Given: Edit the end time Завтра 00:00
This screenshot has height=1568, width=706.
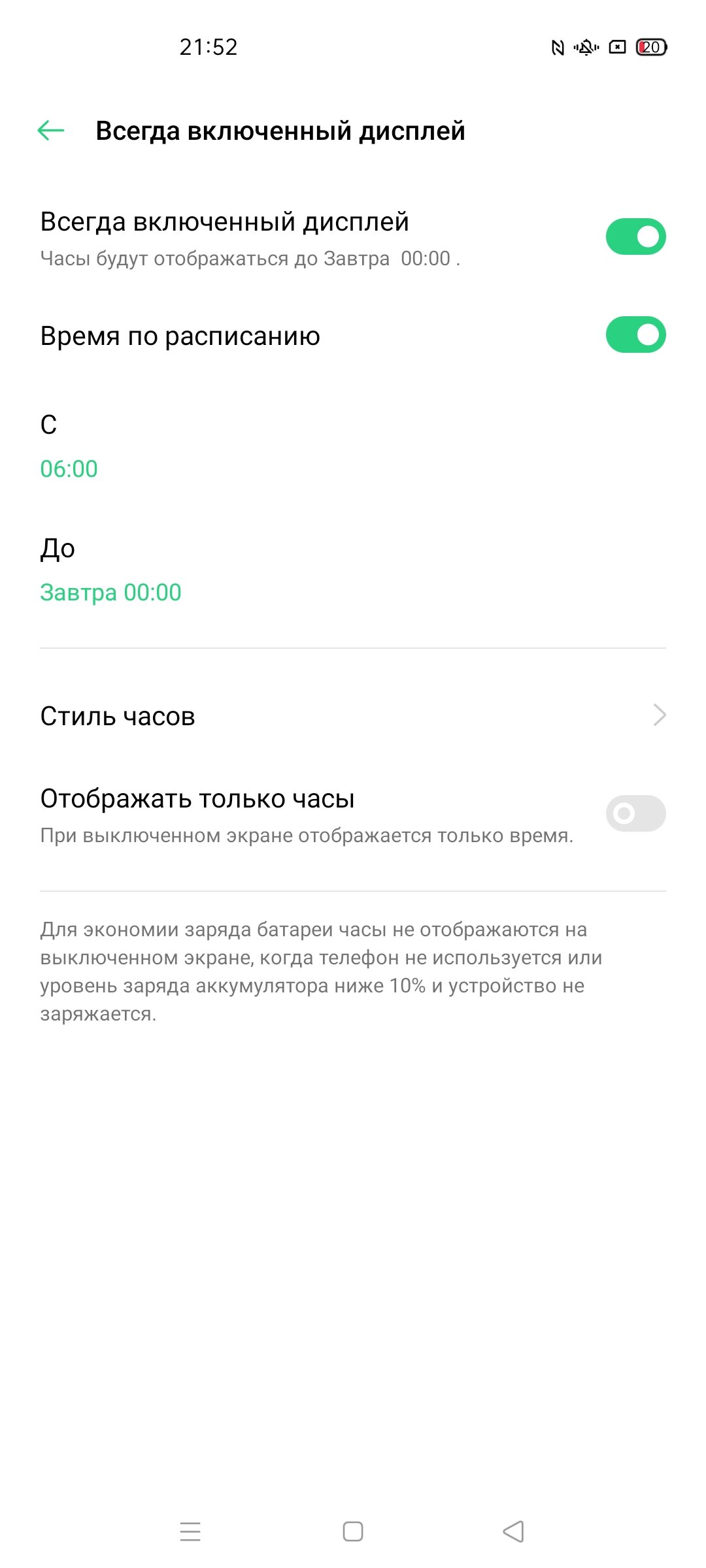Looking at the screenshot, I should point(110,593).
